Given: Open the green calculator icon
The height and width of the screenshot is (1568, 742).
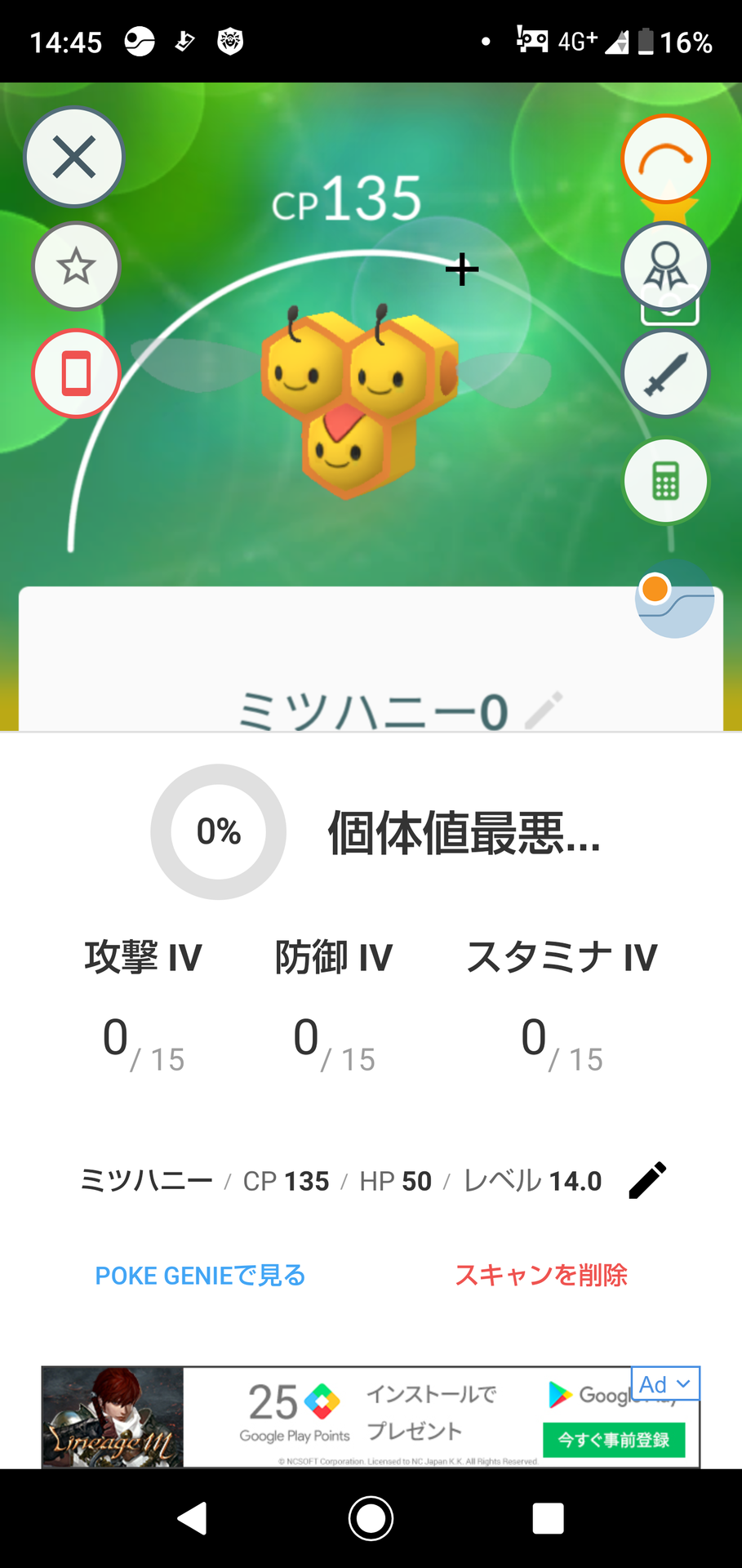Looking at the screenshot, I should [x=665, y=481].
